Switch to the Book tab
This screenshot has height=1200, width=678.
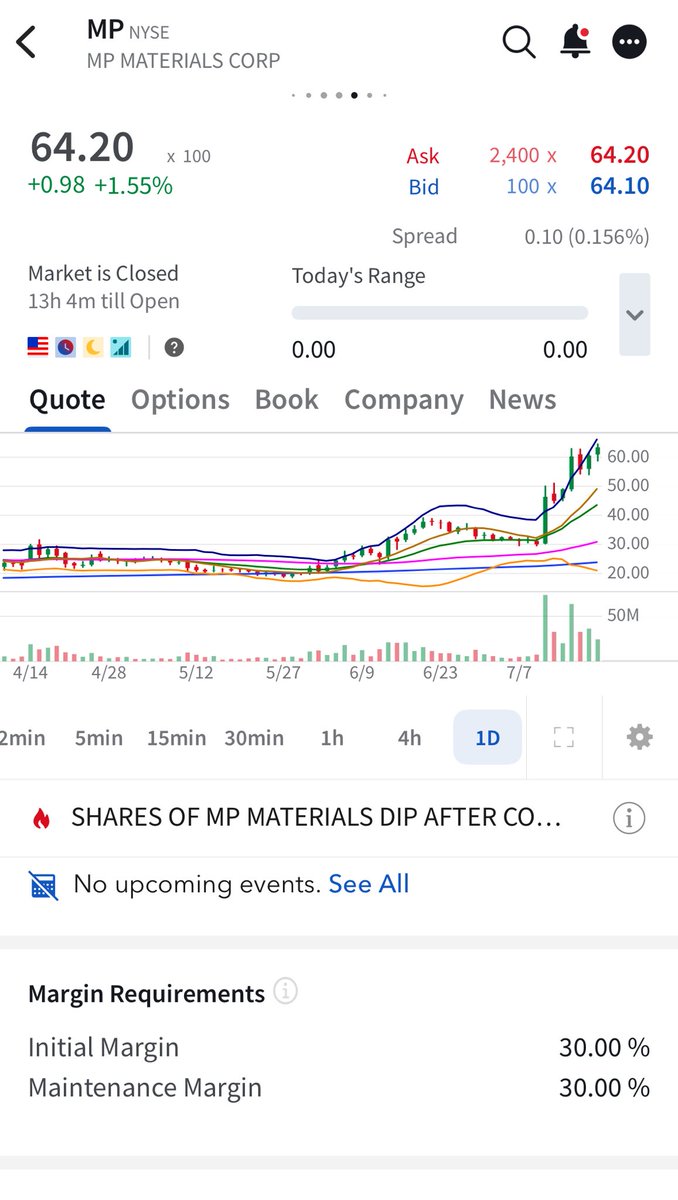(286, 400)
